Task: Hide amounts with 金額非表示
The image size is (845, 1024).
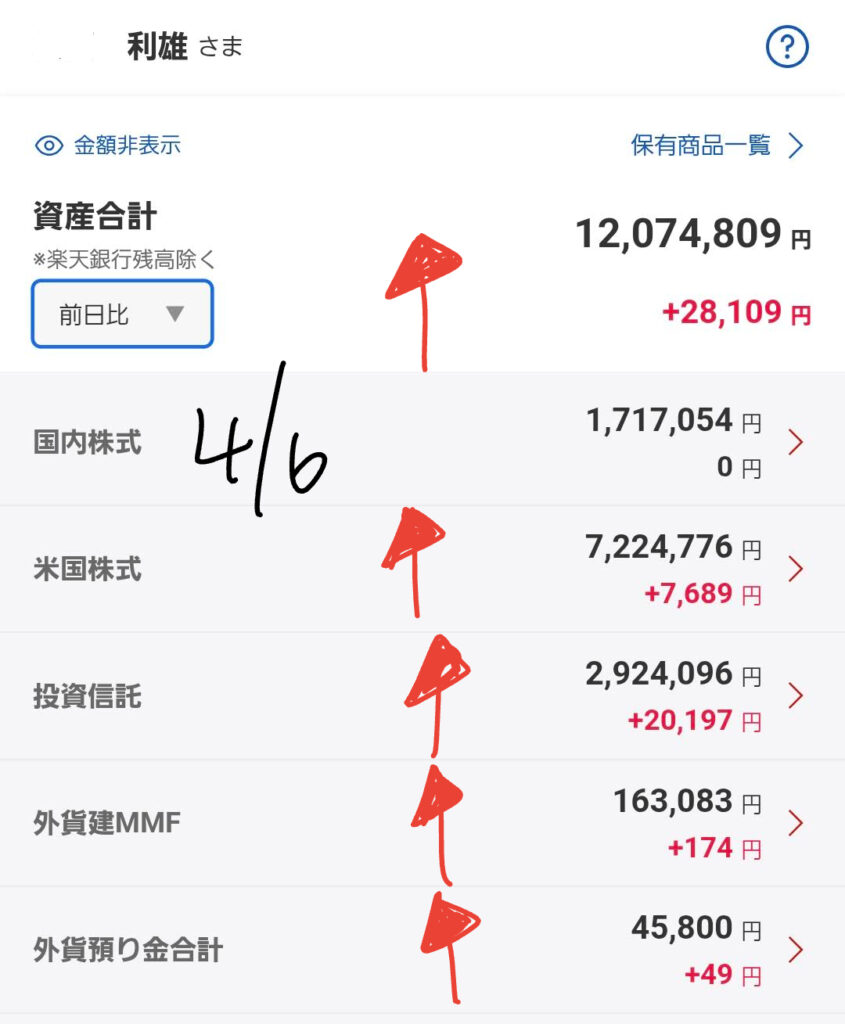Action: tap(108, 146)
